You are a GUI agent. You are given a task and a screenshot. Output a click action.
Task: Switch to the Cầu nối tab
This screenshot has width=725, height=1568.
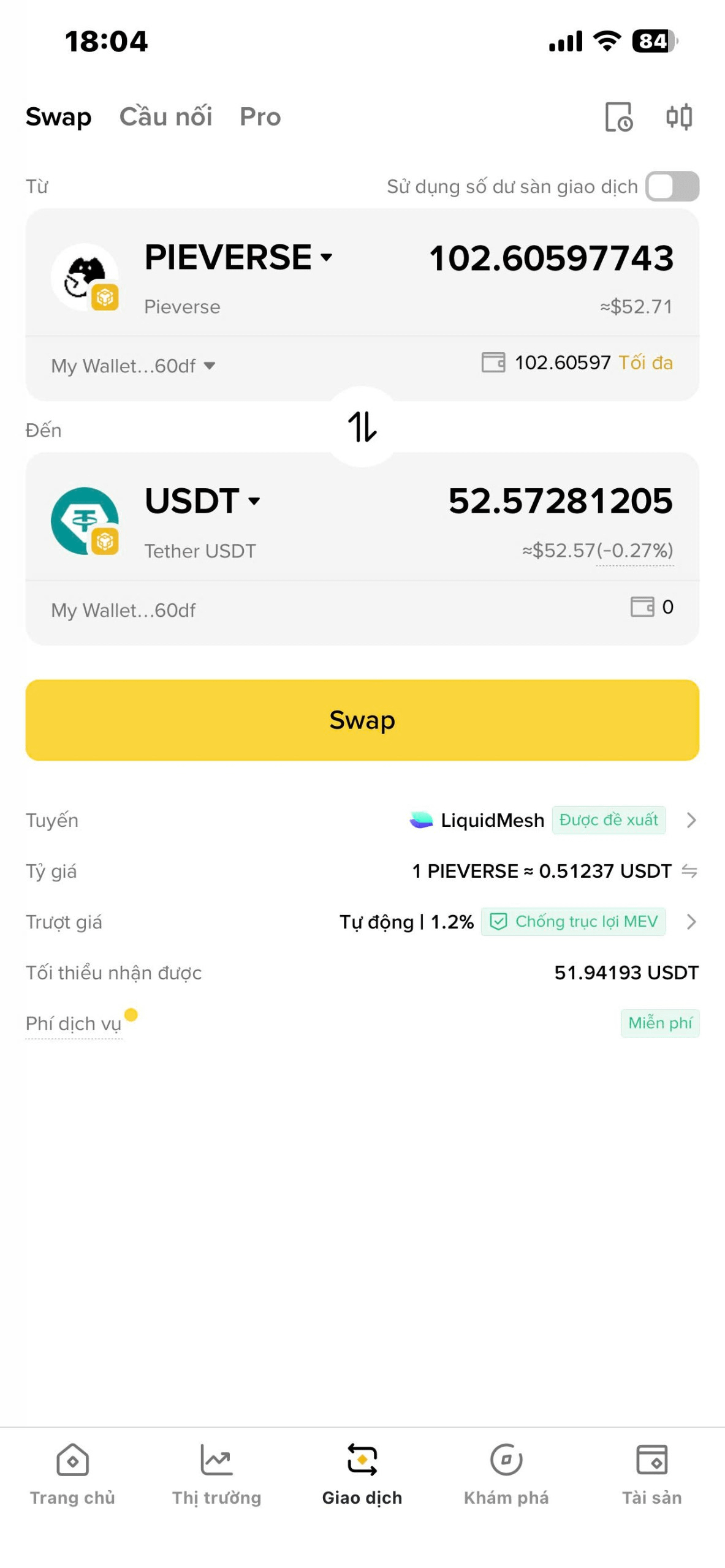click(x=165, y=116)
